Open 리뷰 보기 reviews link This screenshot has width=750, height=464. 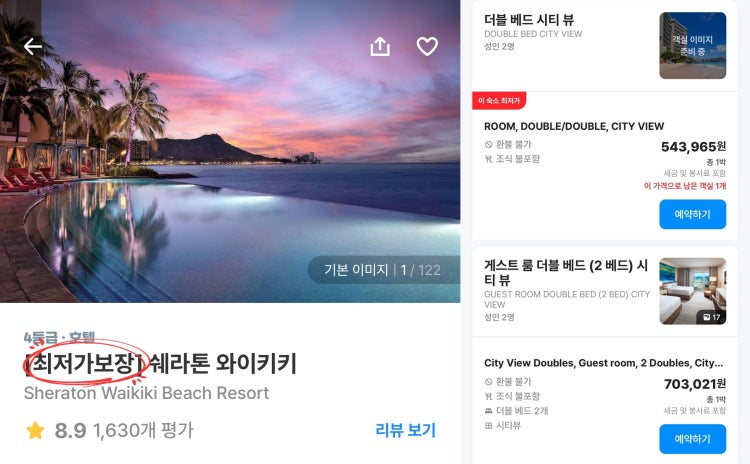405,430
